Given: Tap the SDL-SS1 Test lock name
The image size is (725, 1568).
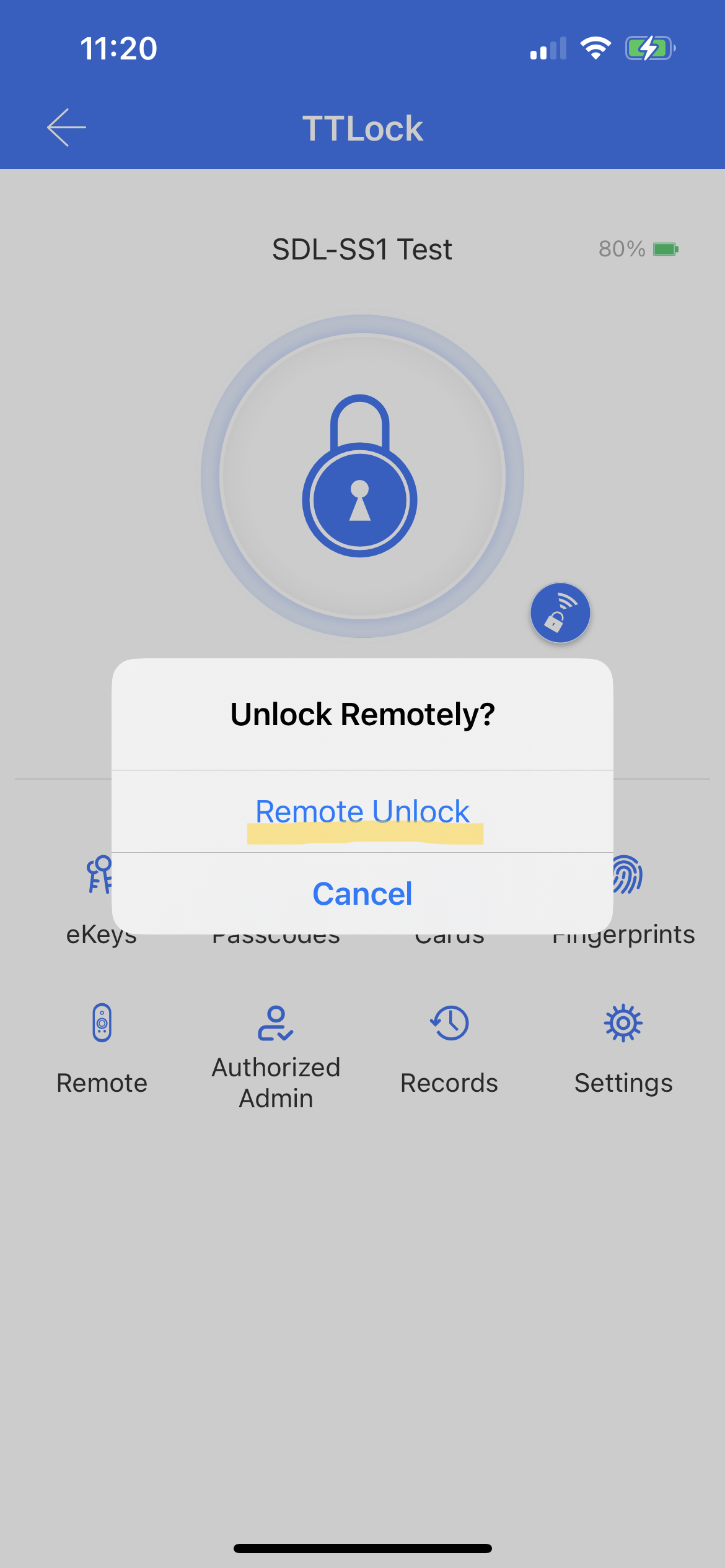Looking at the screenshot, I should [x=362, y=249].
